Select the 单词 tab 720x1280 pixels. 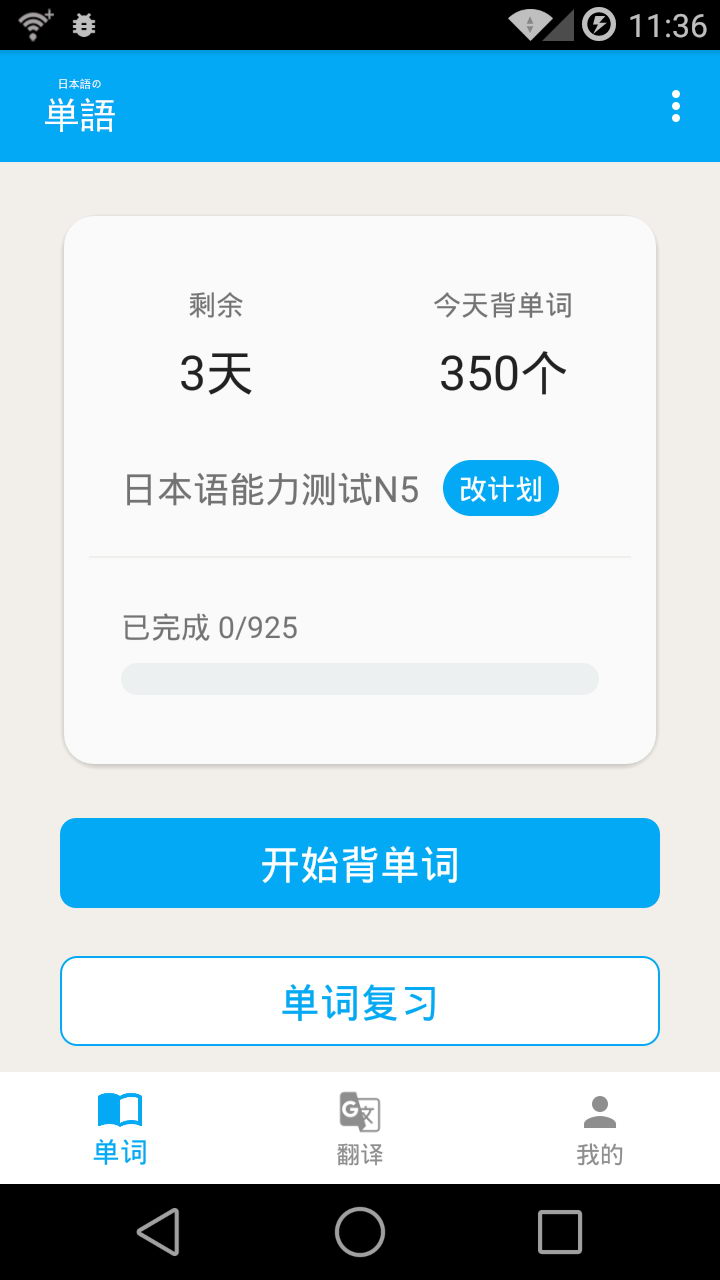click(120, 1129)
